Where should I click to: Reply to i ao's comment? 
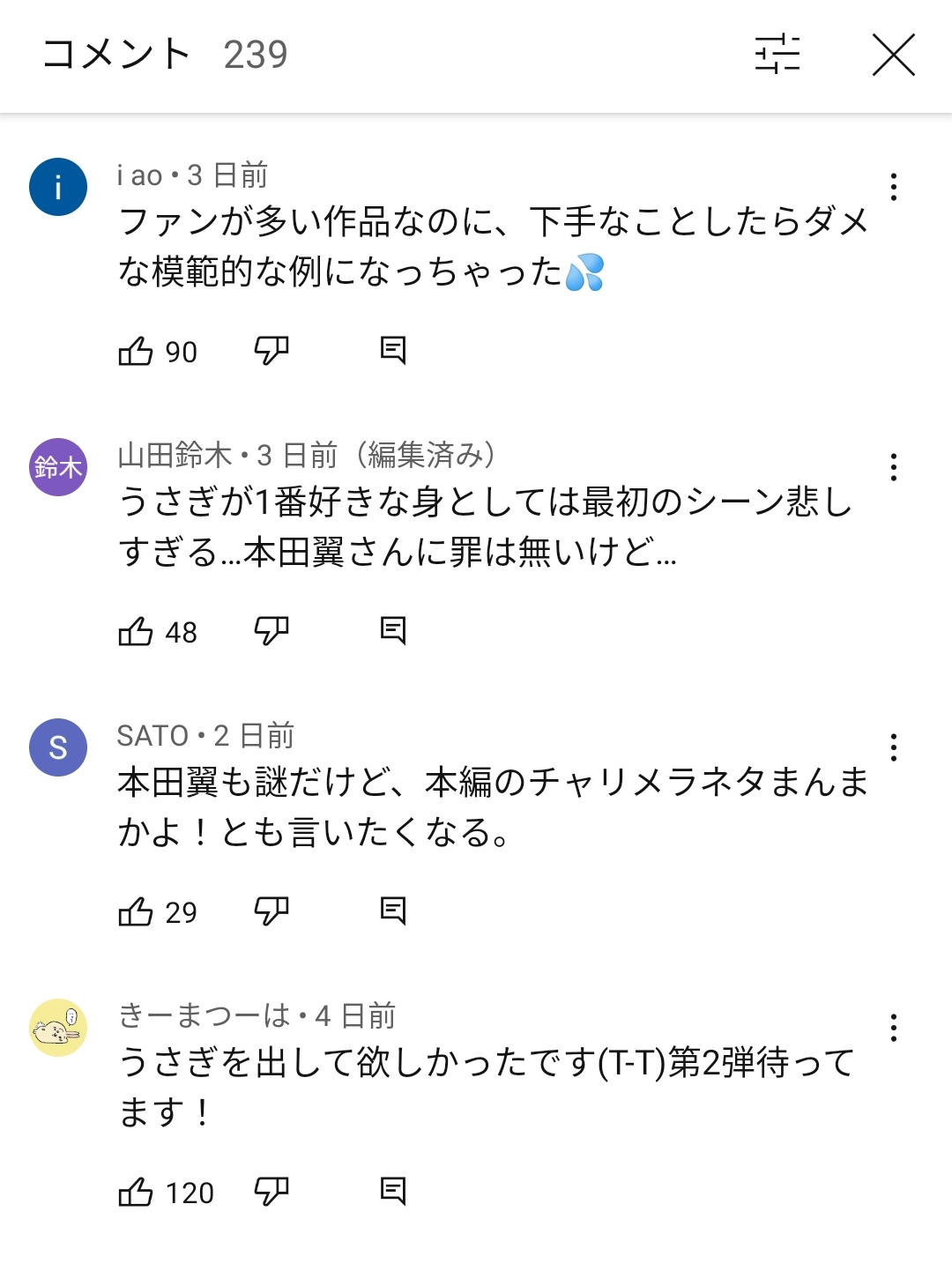tap(392, 351)
